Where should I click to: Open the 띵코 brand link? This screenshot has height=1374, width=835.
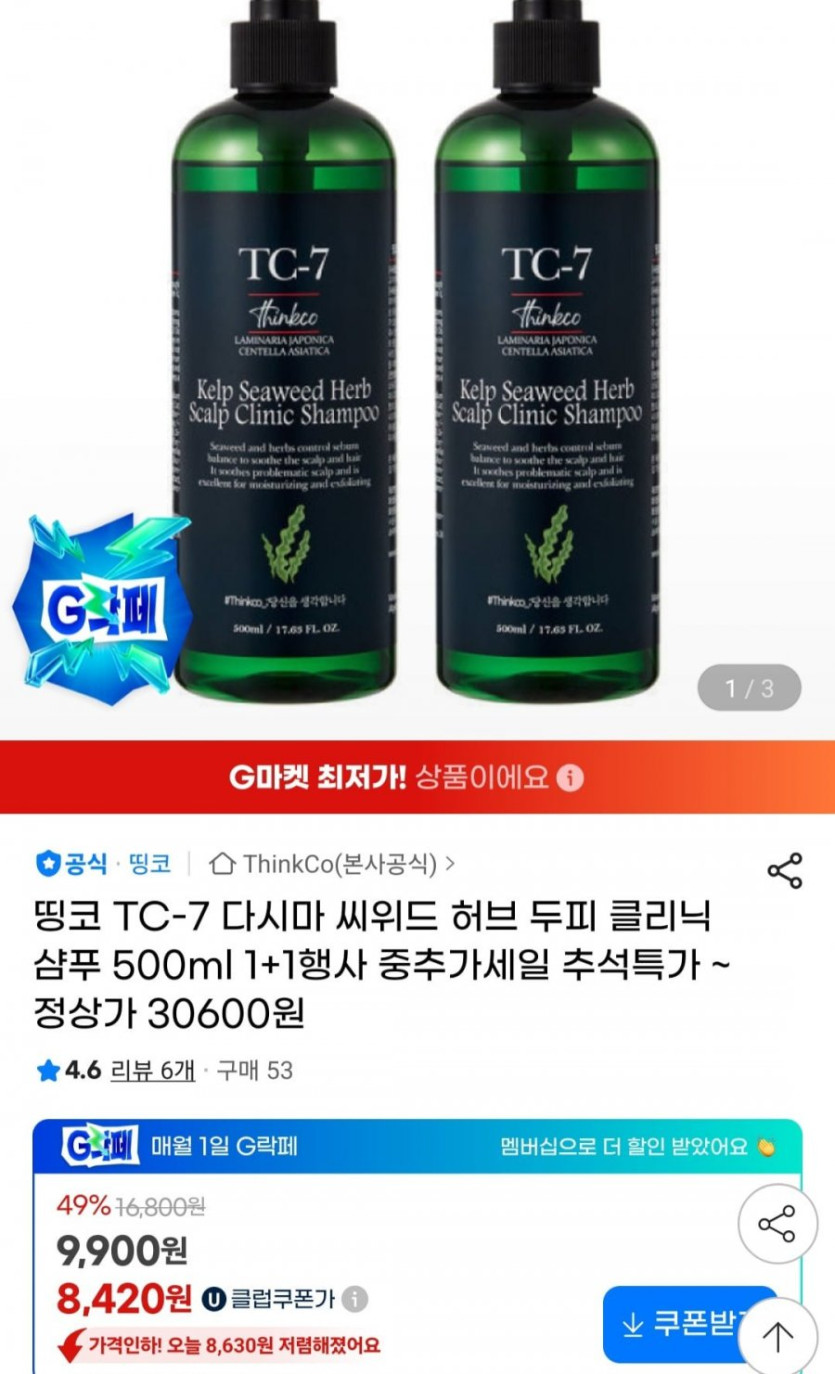pos(150,863)
